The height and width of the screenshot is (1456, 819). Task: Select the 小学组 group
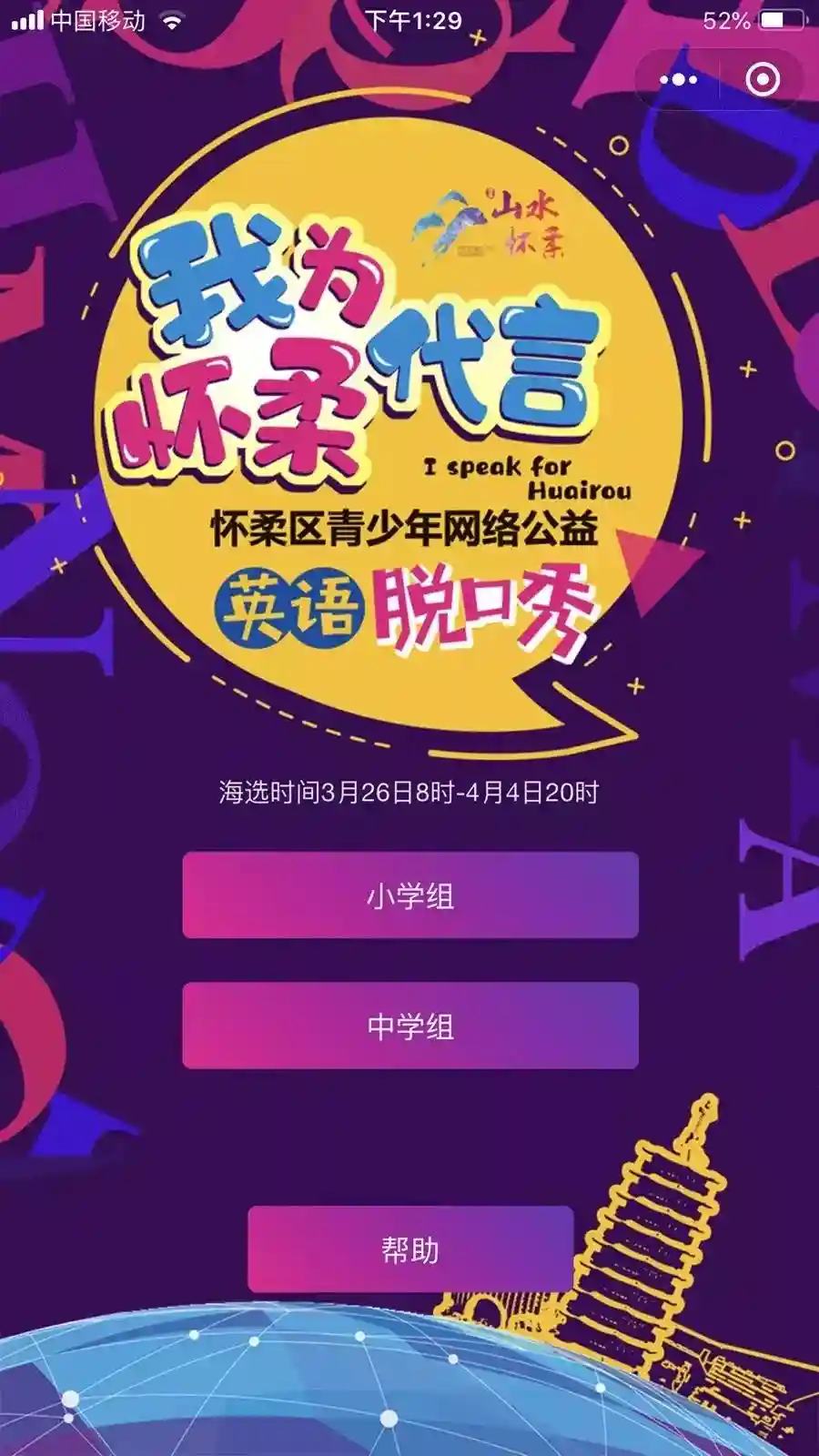[410, 895]
